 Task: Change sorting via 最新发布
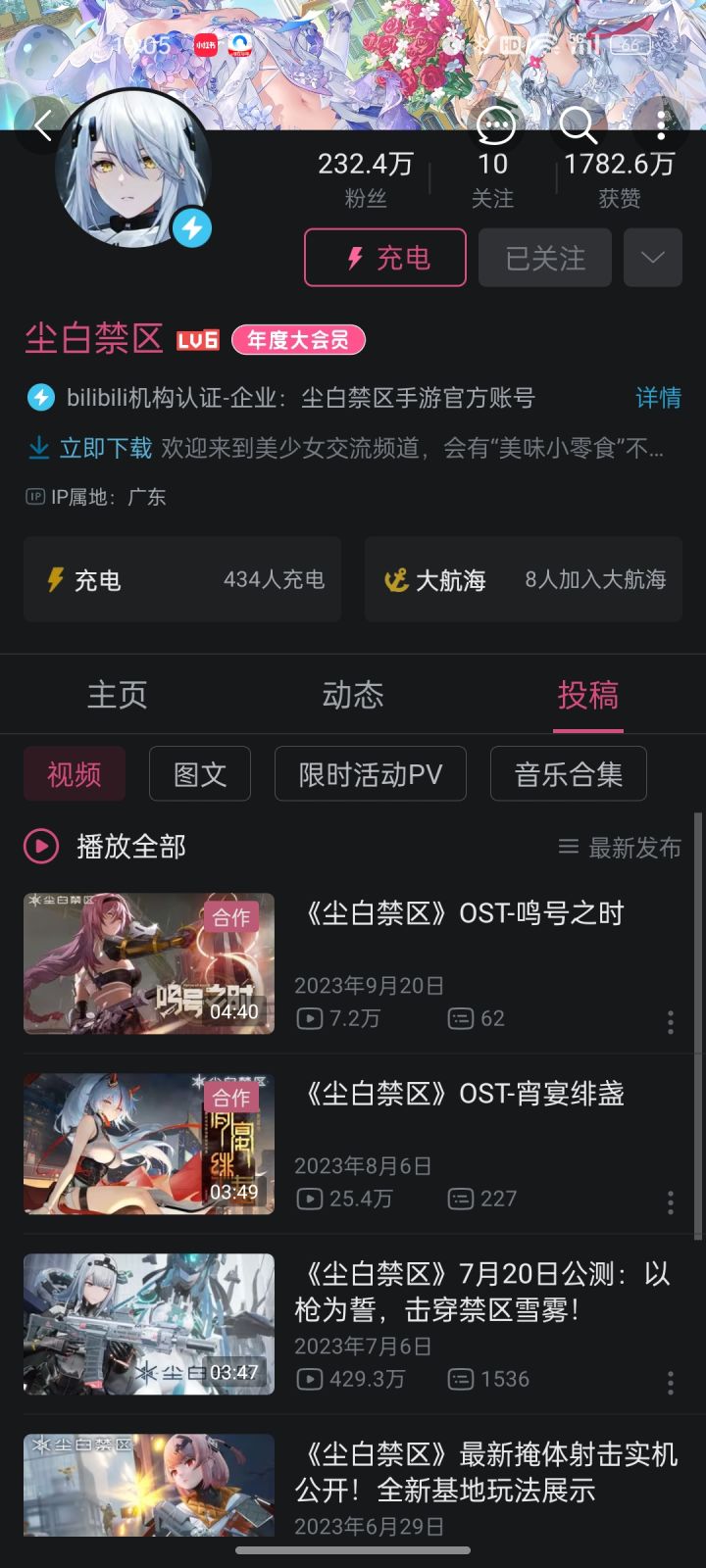(620, 848)
